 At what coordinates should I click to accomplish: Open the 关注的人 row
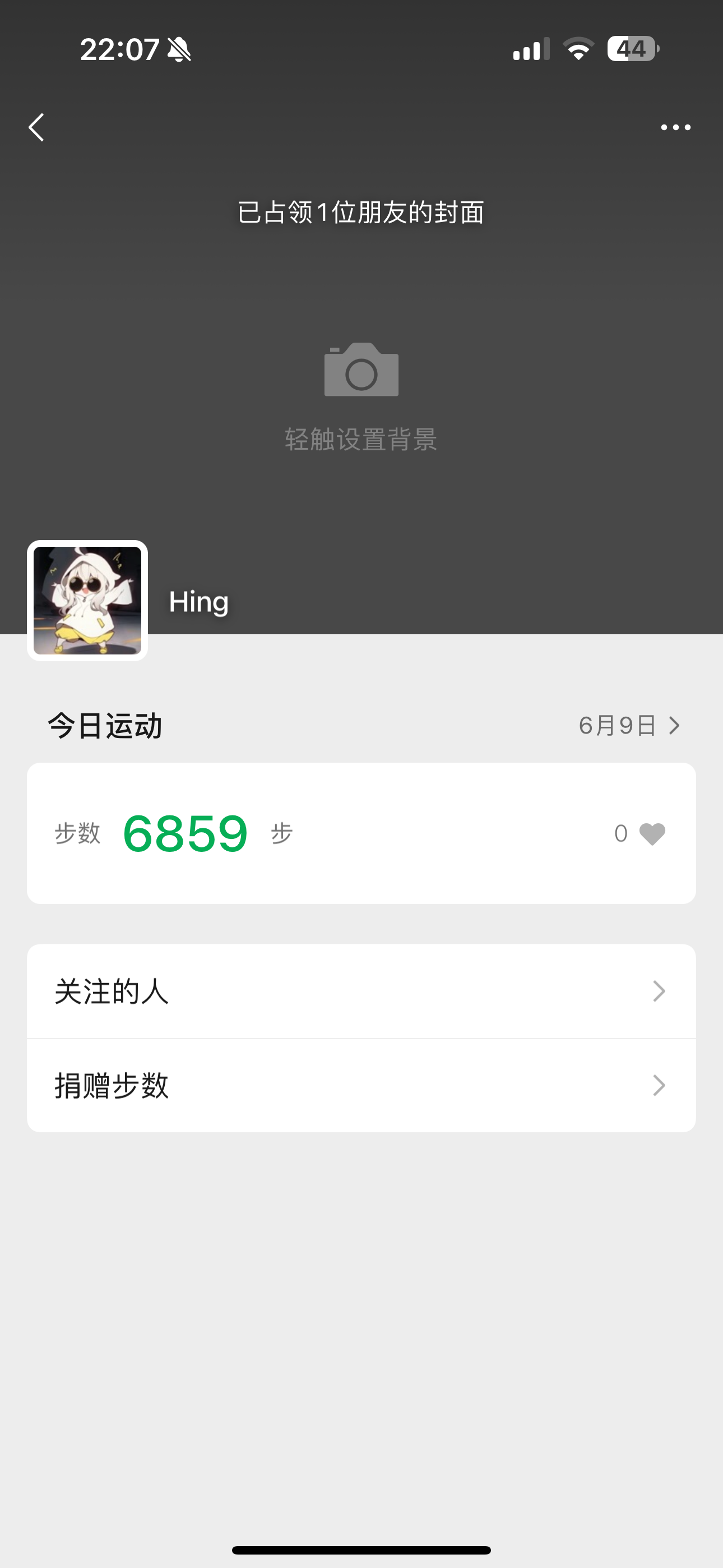[x=361, y=991]
